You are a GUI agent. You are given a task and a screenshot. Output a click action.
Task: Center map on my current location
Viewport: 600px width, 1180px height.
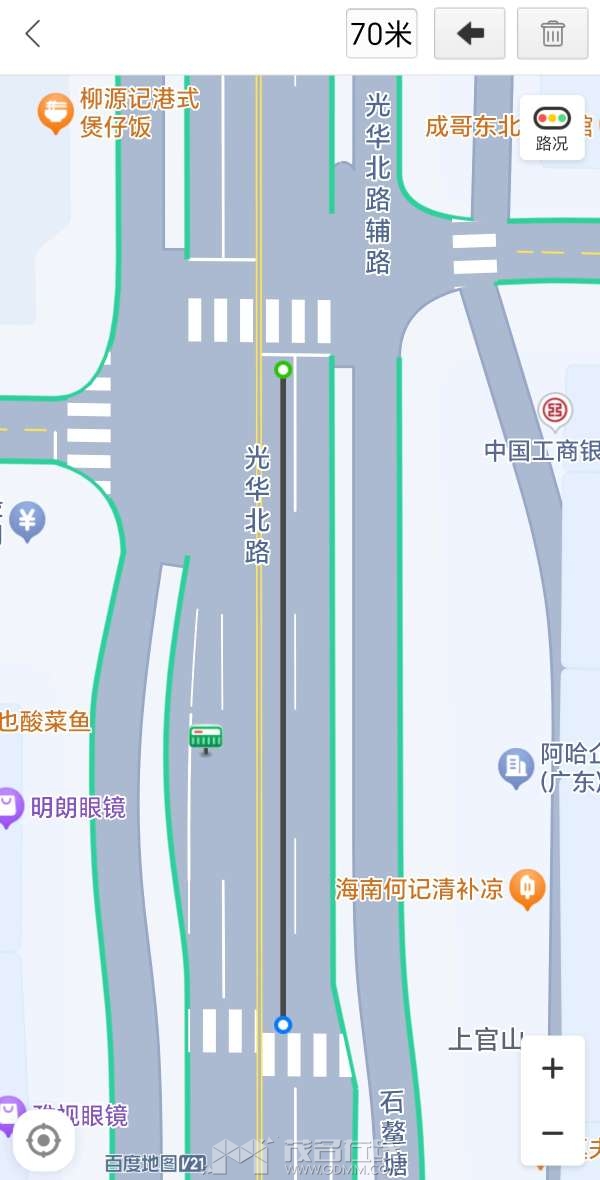point(44,1140)
